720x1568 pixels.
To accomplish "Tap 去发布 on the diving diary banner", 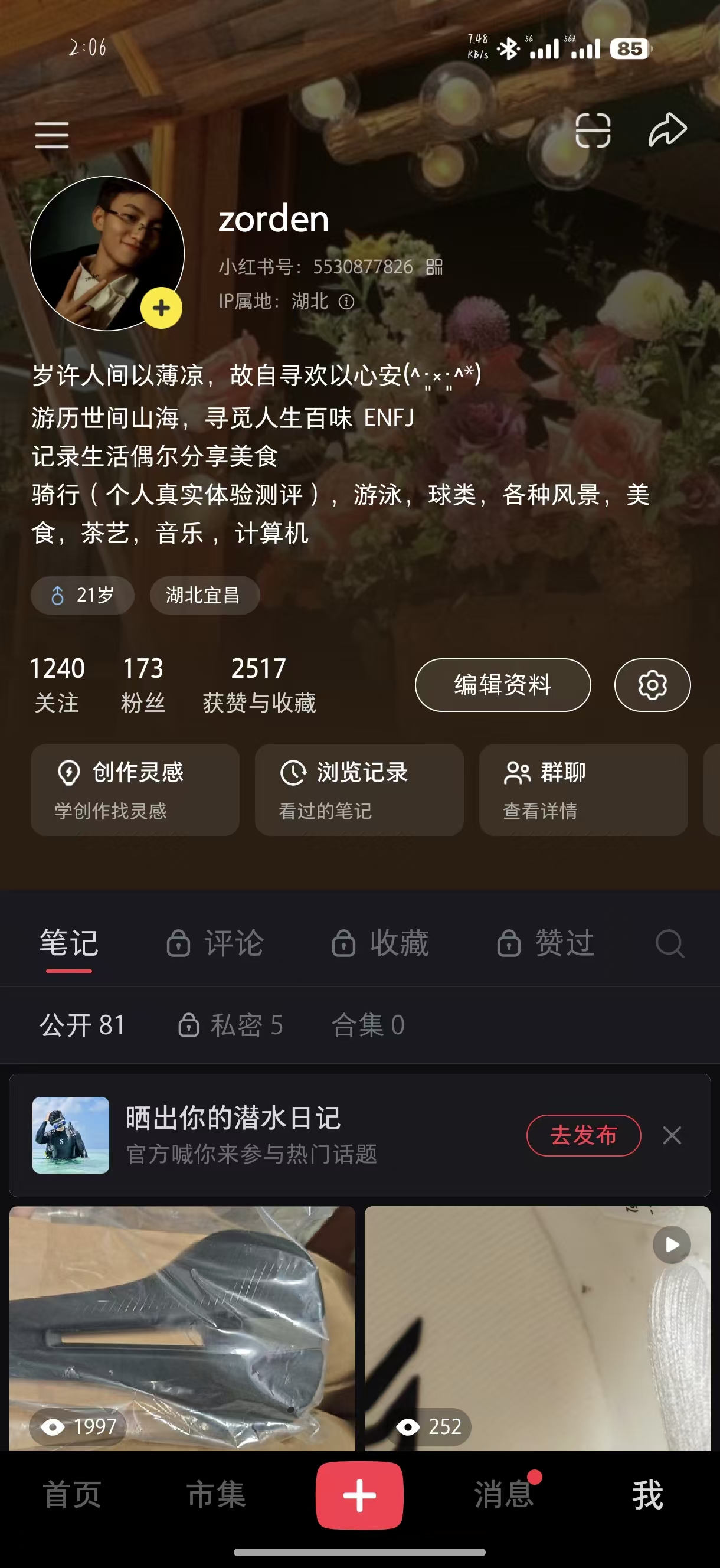I will coord(582,1134).
